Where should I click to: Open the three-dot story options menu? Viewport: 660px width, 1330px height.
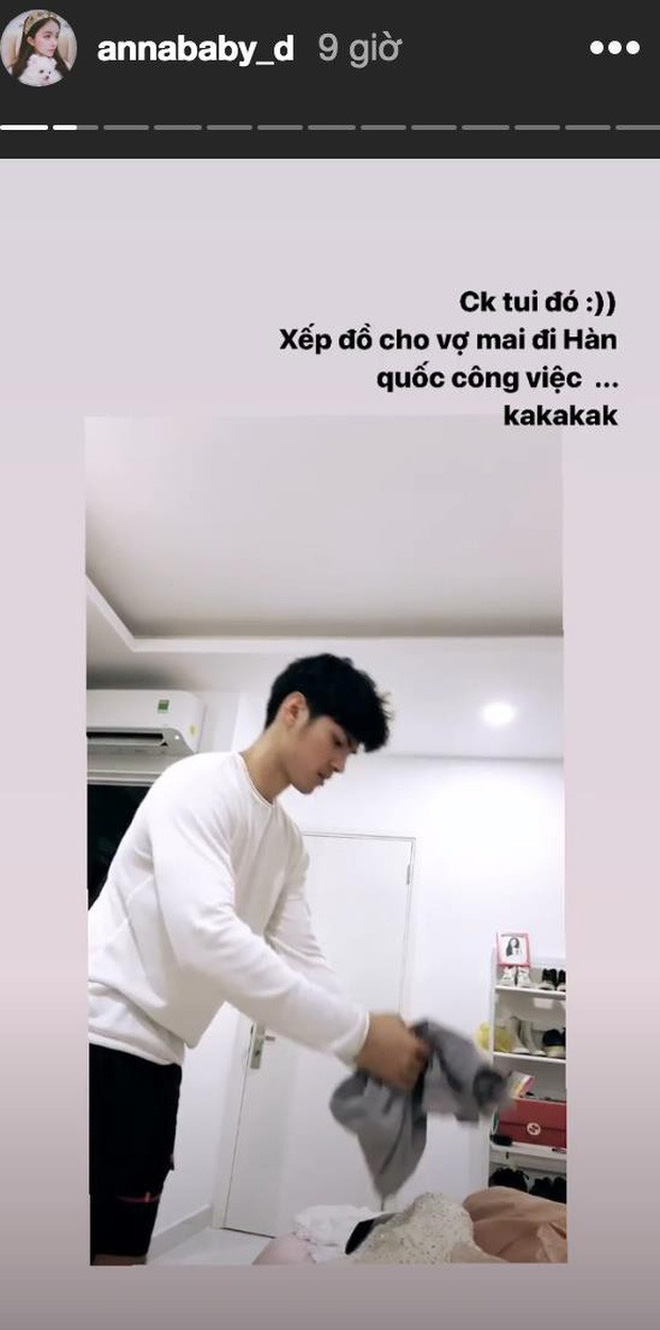pos(612,47)
